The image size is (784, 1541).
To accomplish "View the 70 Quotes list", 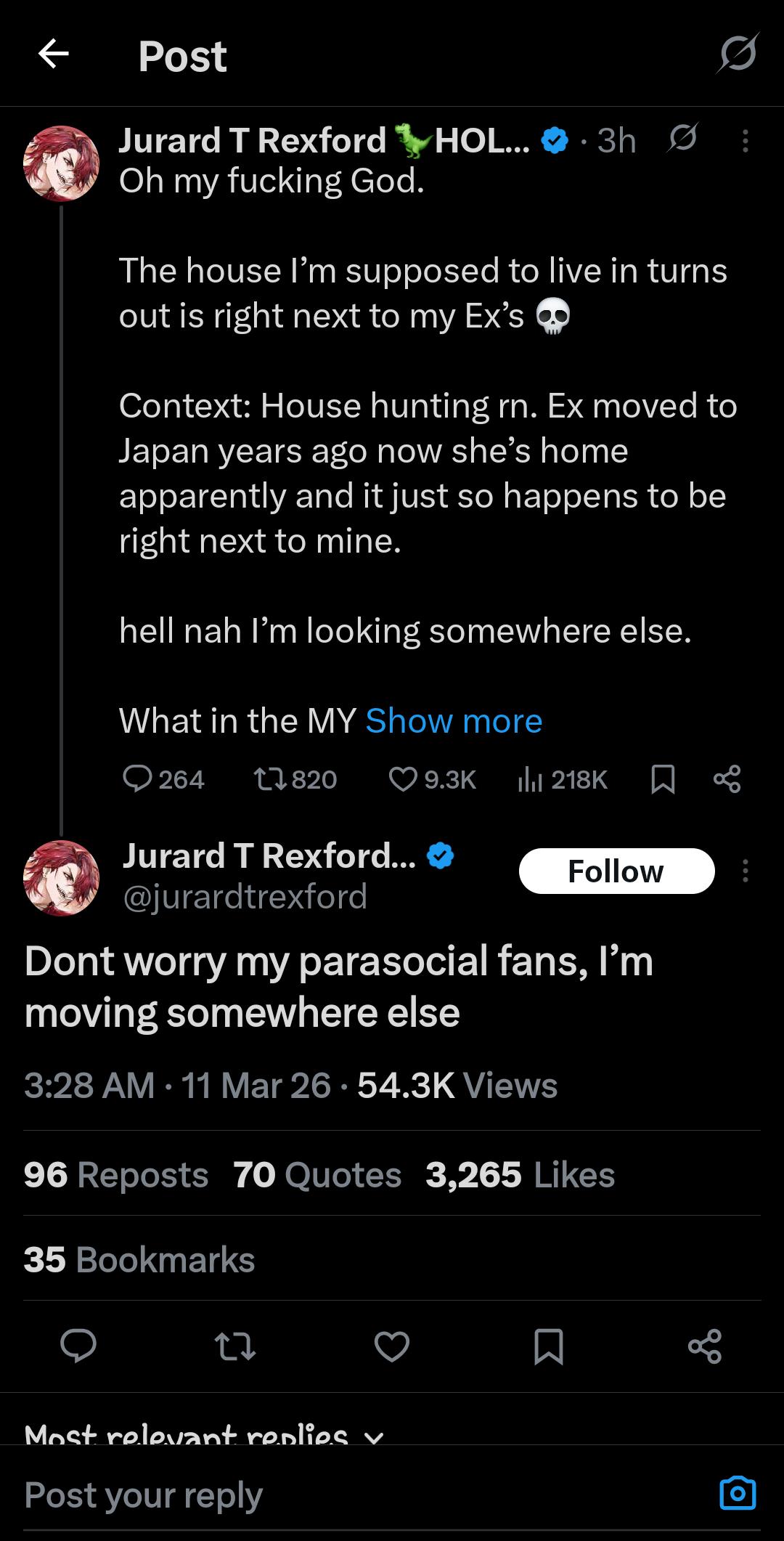I will tap(317, 1175).
